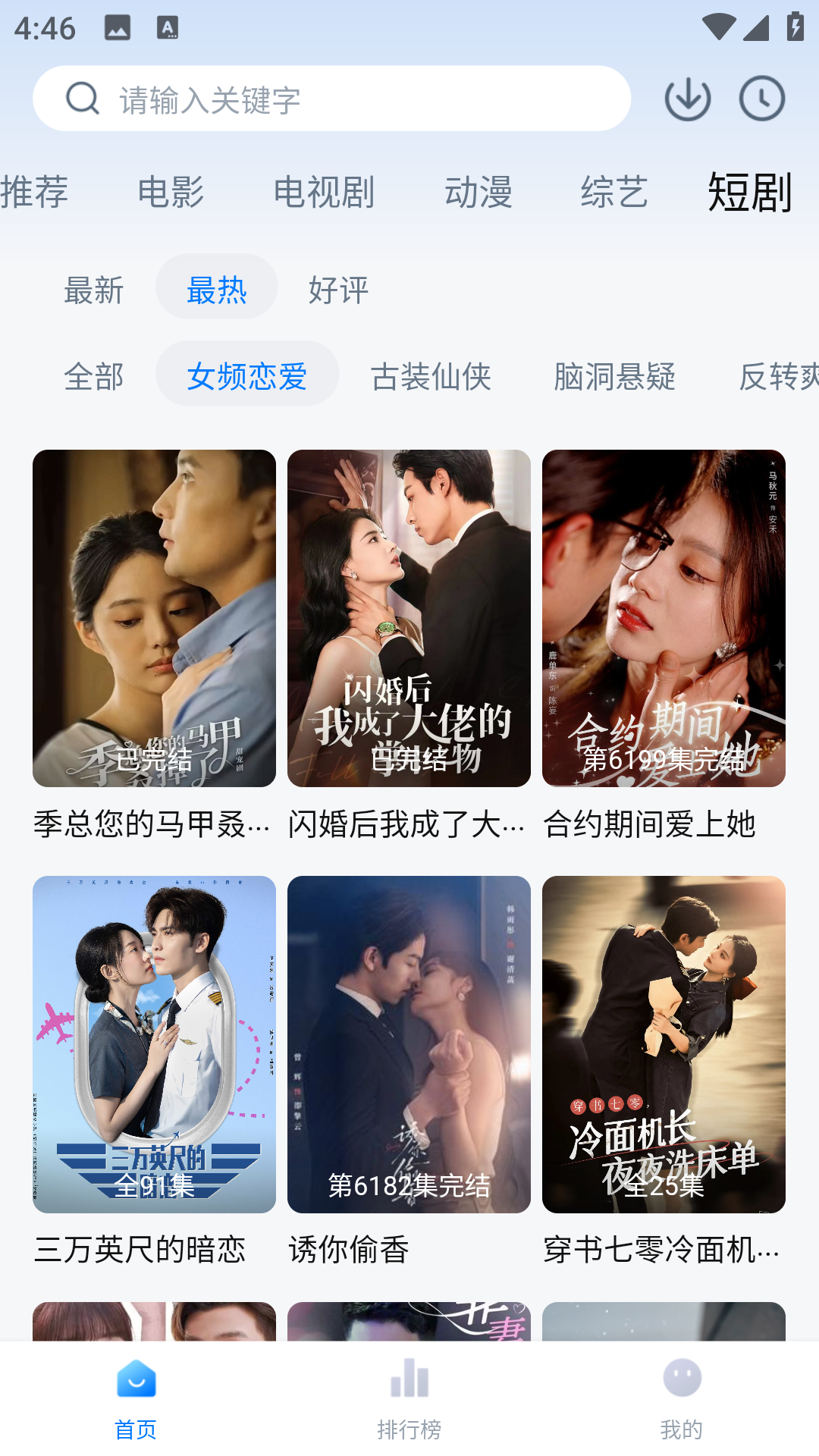Sort short dramas by 好评

click(338, 290)
